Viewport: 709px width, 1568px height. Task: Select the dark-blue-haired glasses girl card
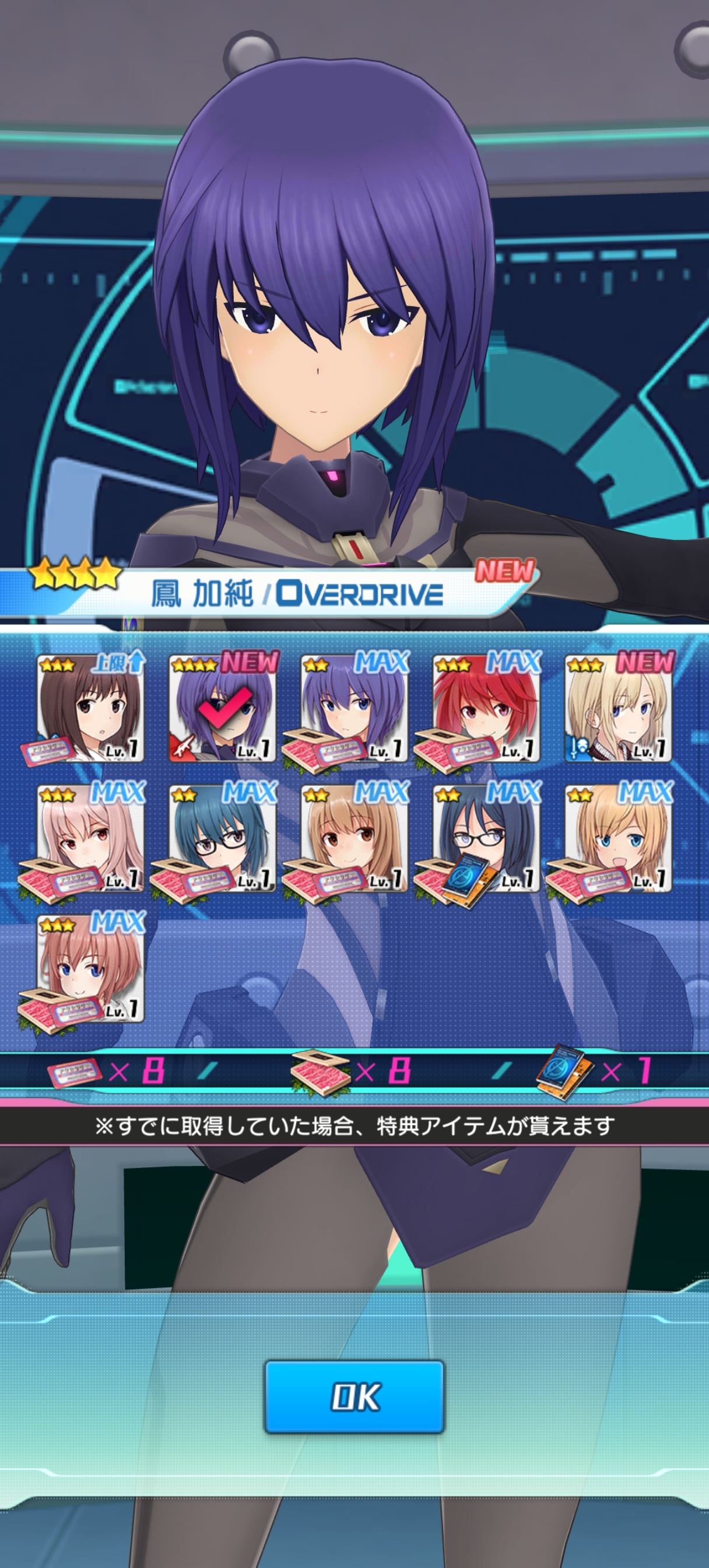coord(486,838)
